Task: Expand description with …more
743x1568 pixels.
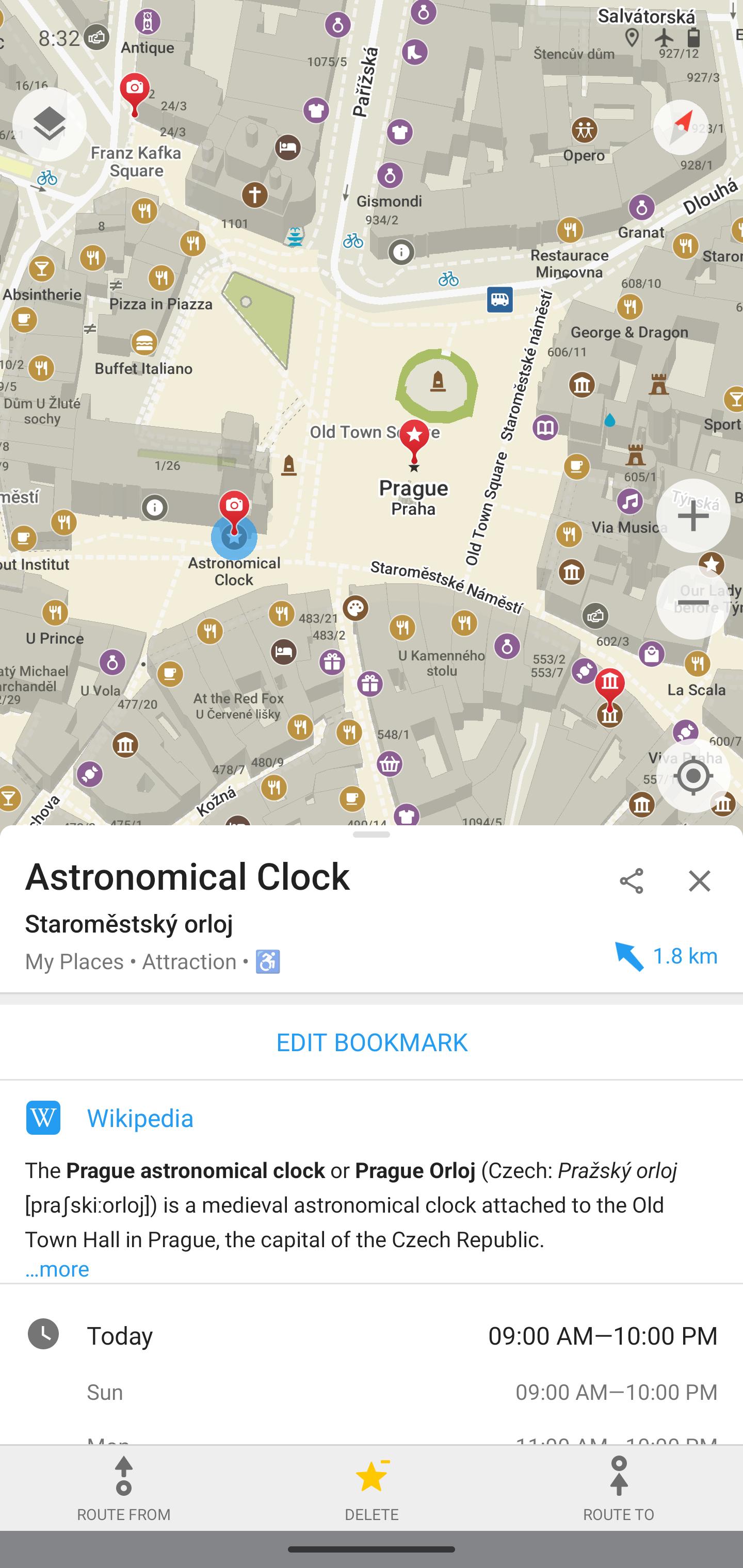Action: point(57,1269)
